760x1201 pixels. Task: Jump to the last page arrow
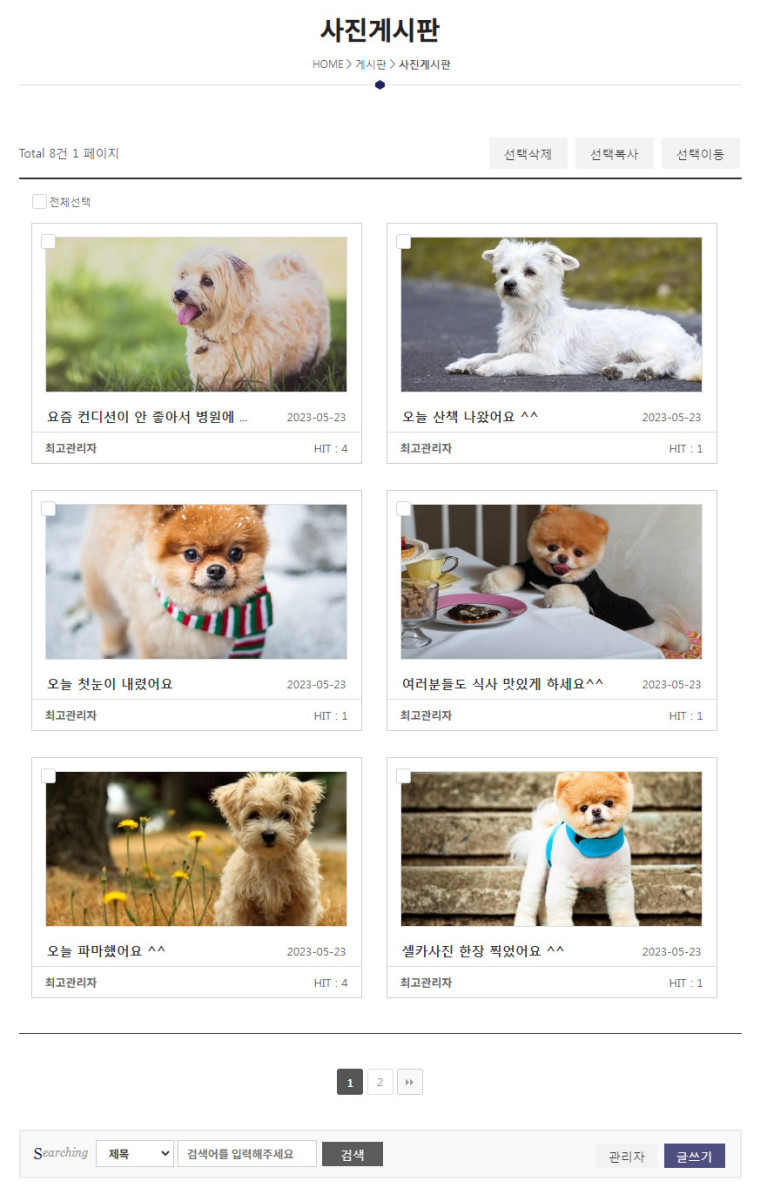409,1082
